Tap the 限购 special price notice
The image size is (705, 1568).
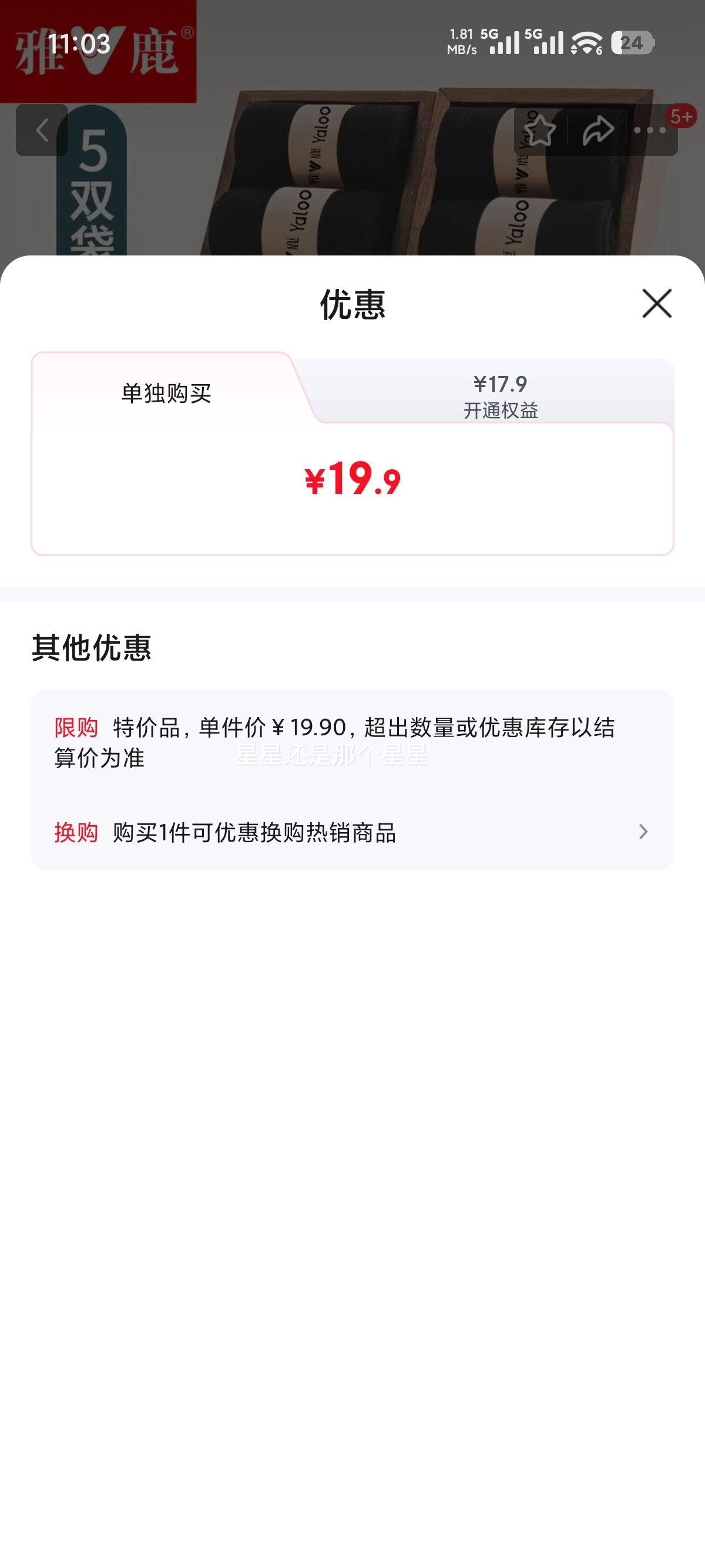pos(75,729)
